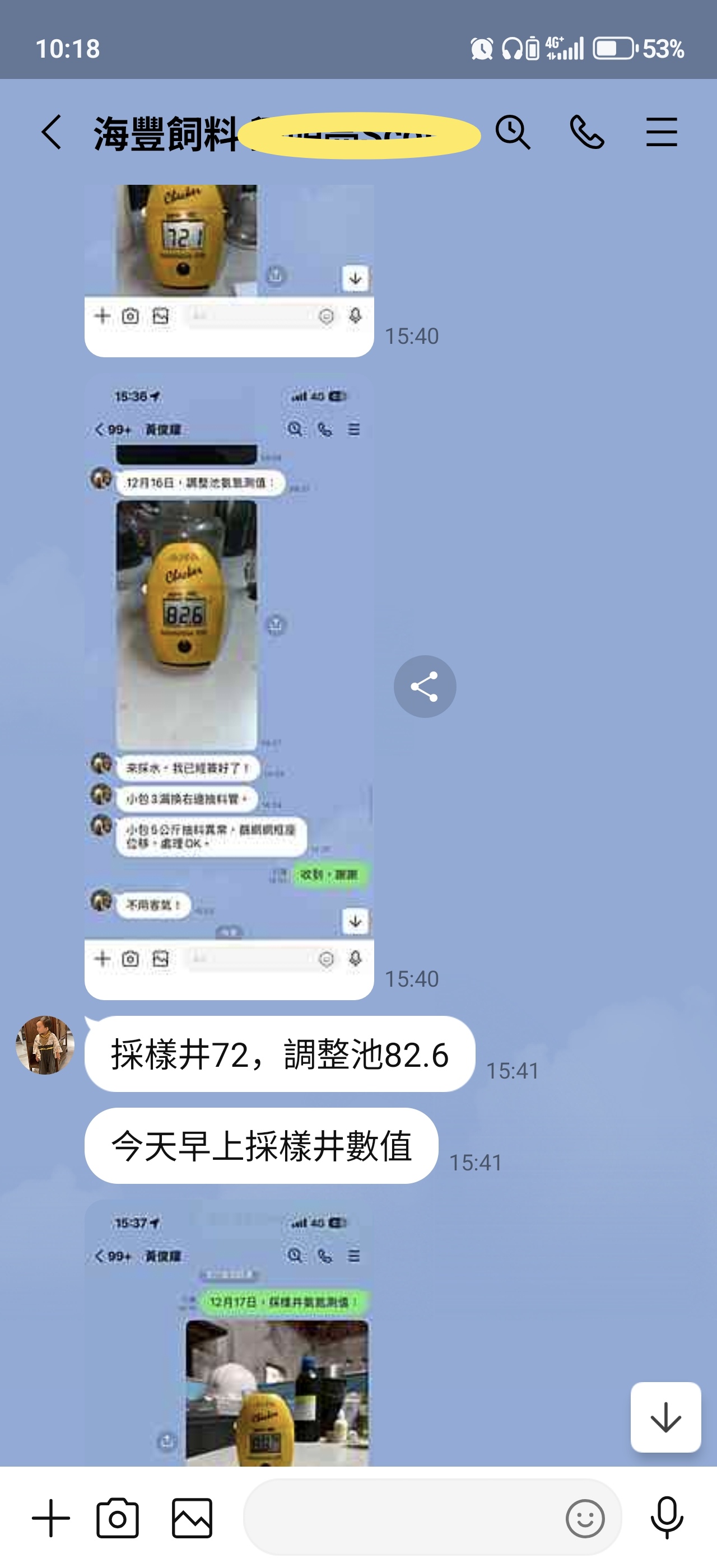Share the 15:36 screenshot image

[x=425, y=686]
